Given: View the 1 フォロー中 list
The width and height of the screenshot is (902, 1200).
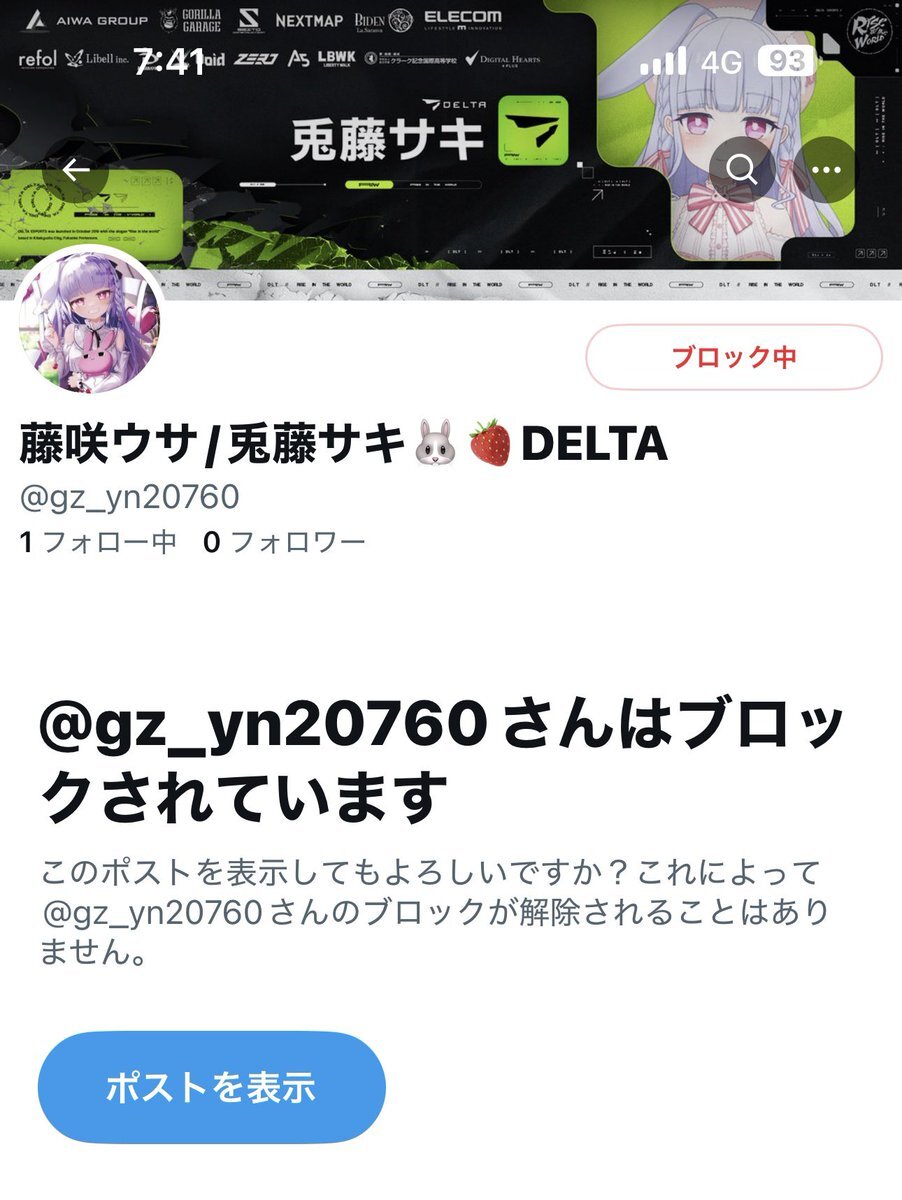Looking at the screenshot, I should (98, 542).
